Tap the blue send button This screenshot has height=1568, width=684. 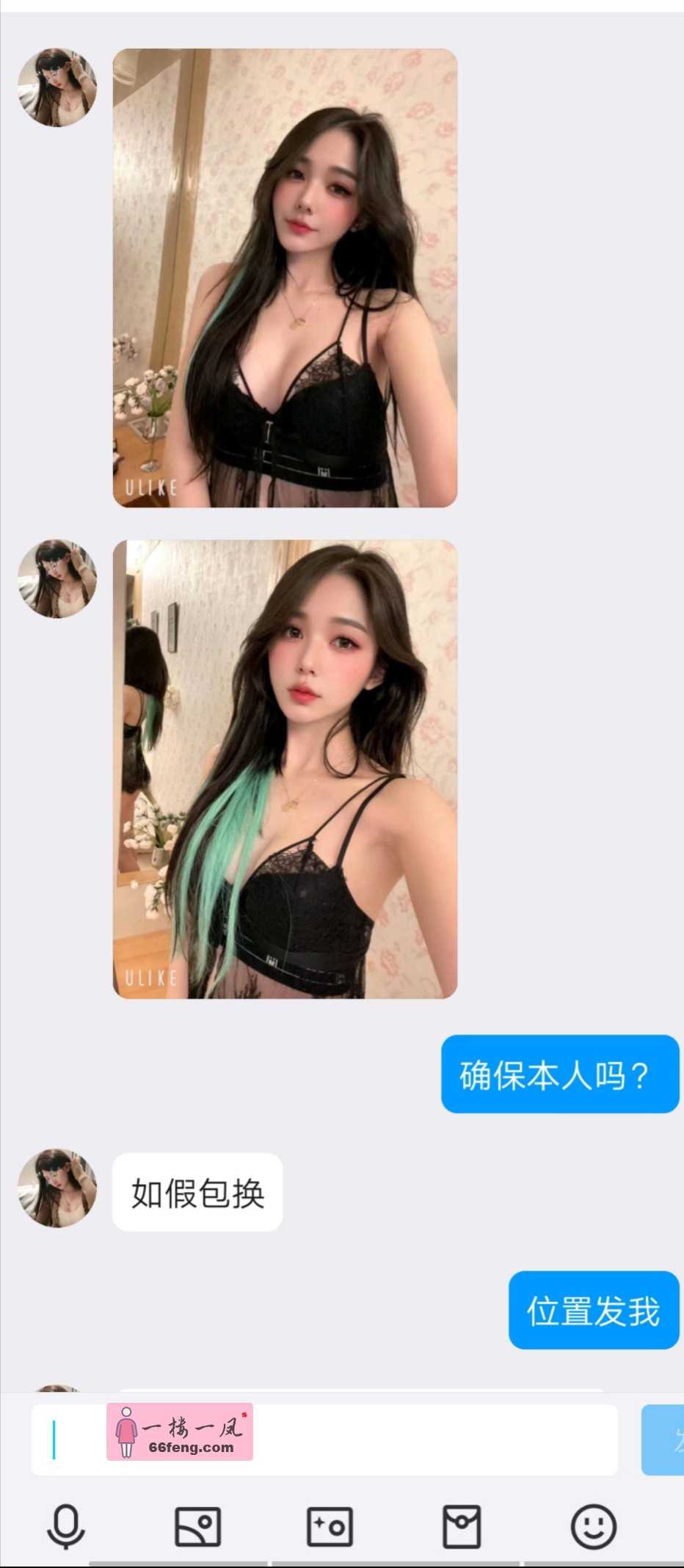664,1440
